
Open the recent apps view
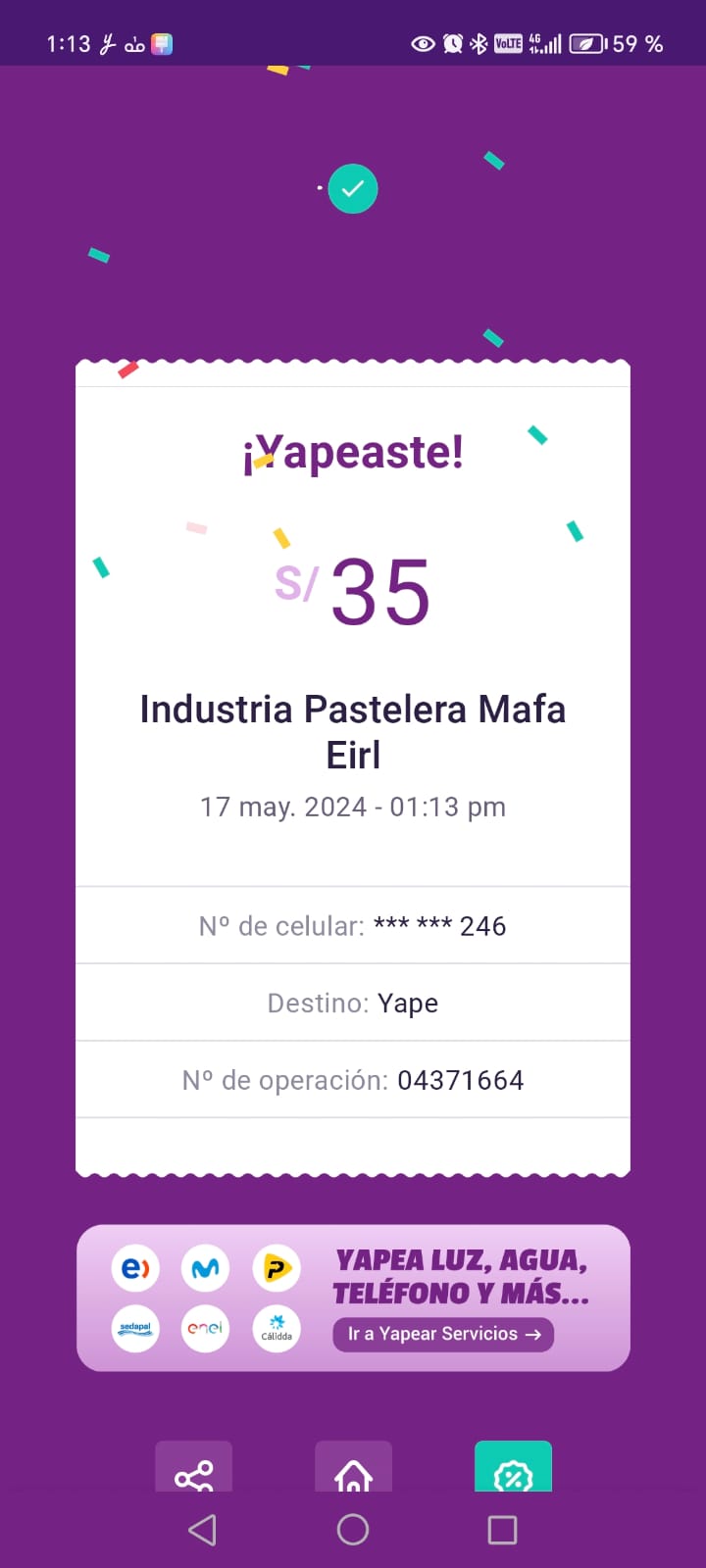(x=502, y=1530)
